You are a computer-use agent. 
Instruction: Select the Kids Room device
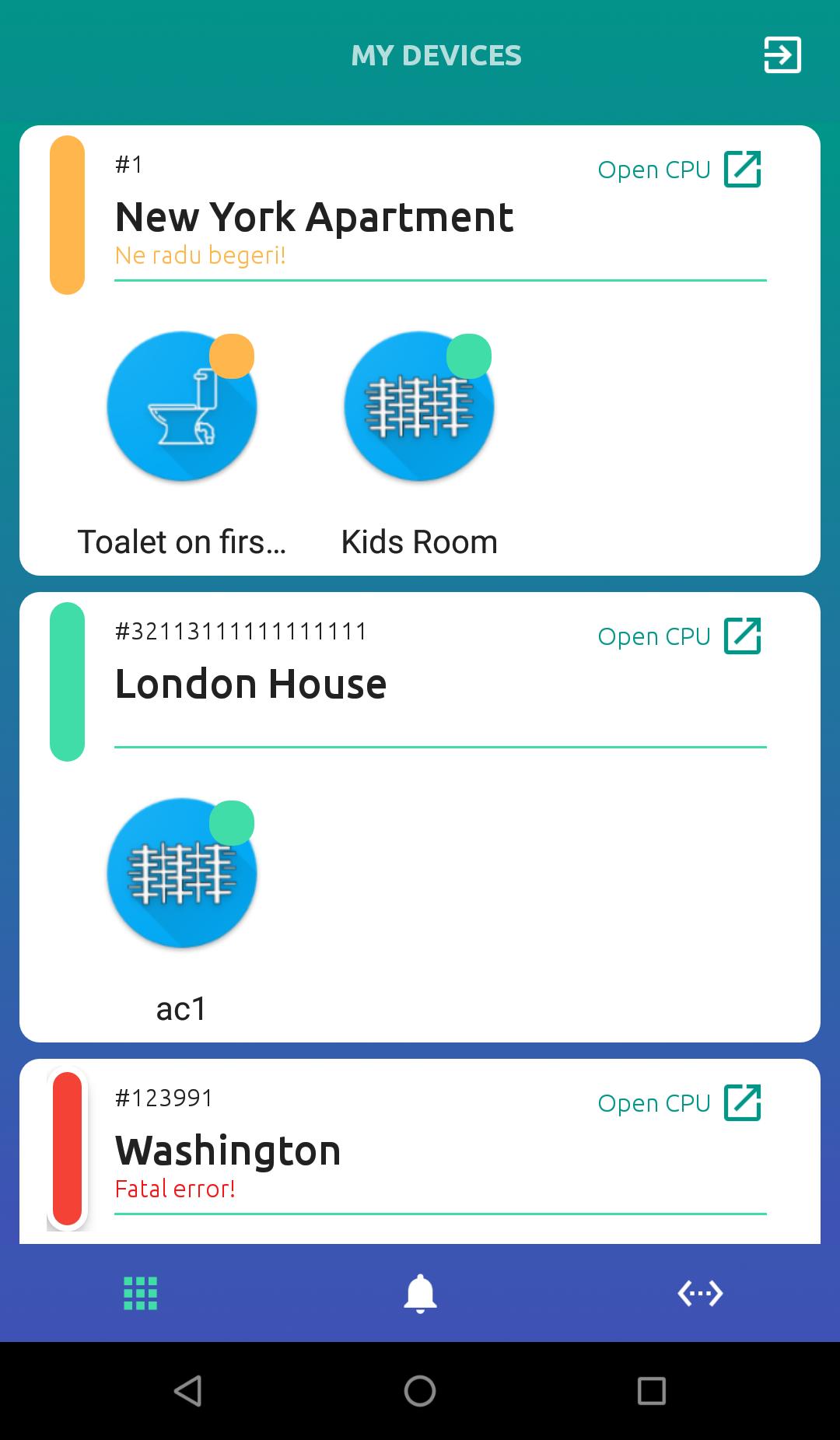point(419,407)
